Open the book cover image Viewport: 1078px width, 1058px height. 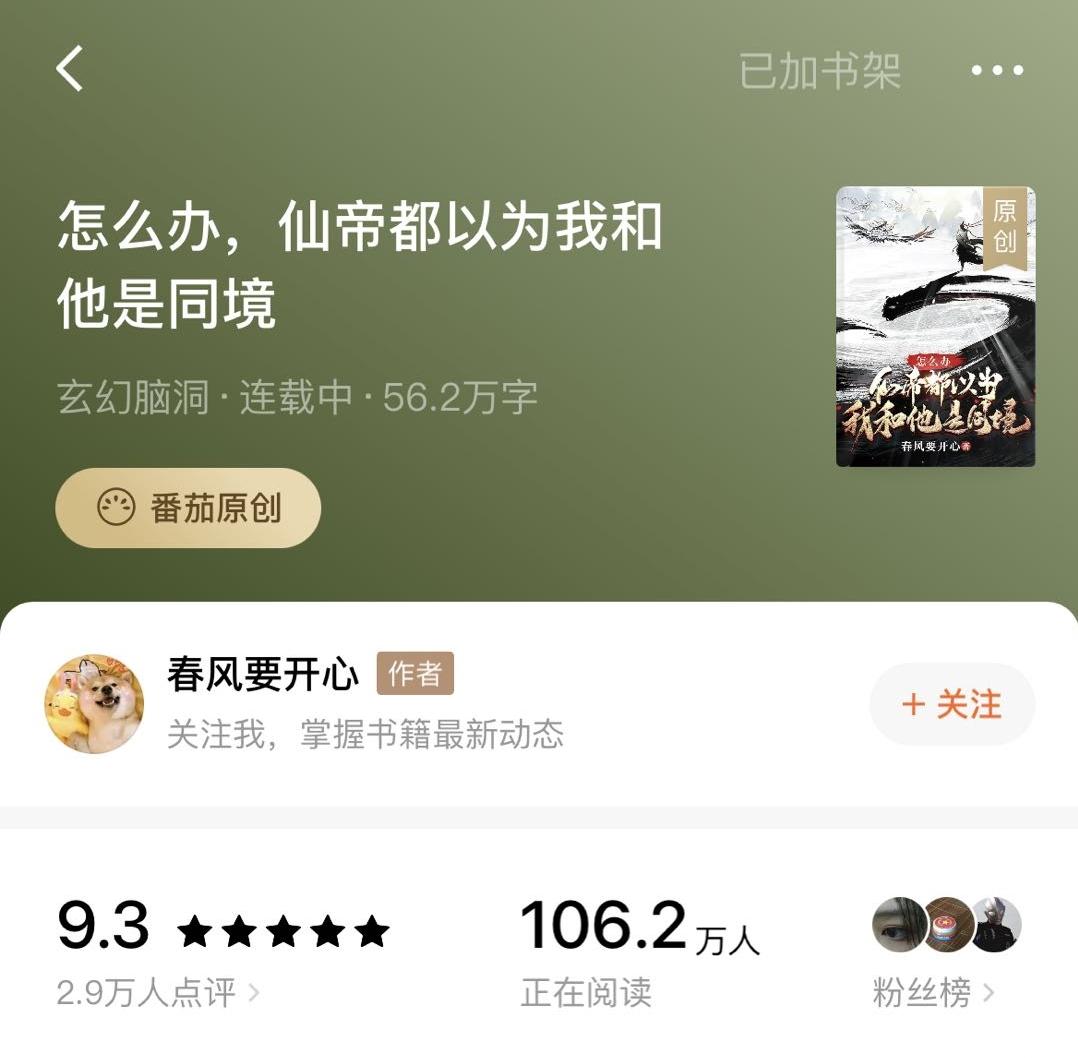pyautogui.click(x=935, y=327)
